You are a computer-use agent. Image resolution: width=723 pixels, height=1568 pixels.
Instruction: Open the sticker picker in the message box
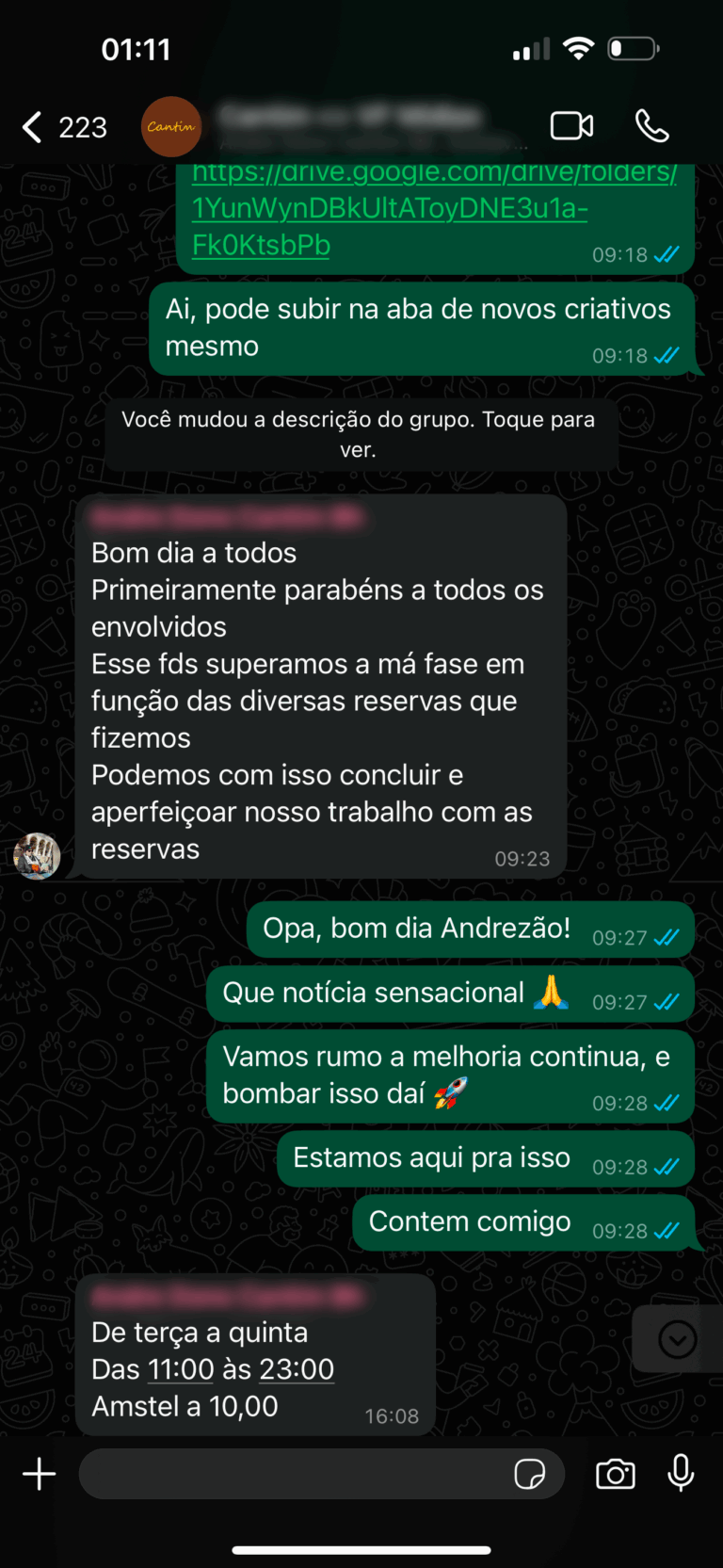pos(529,1474)
